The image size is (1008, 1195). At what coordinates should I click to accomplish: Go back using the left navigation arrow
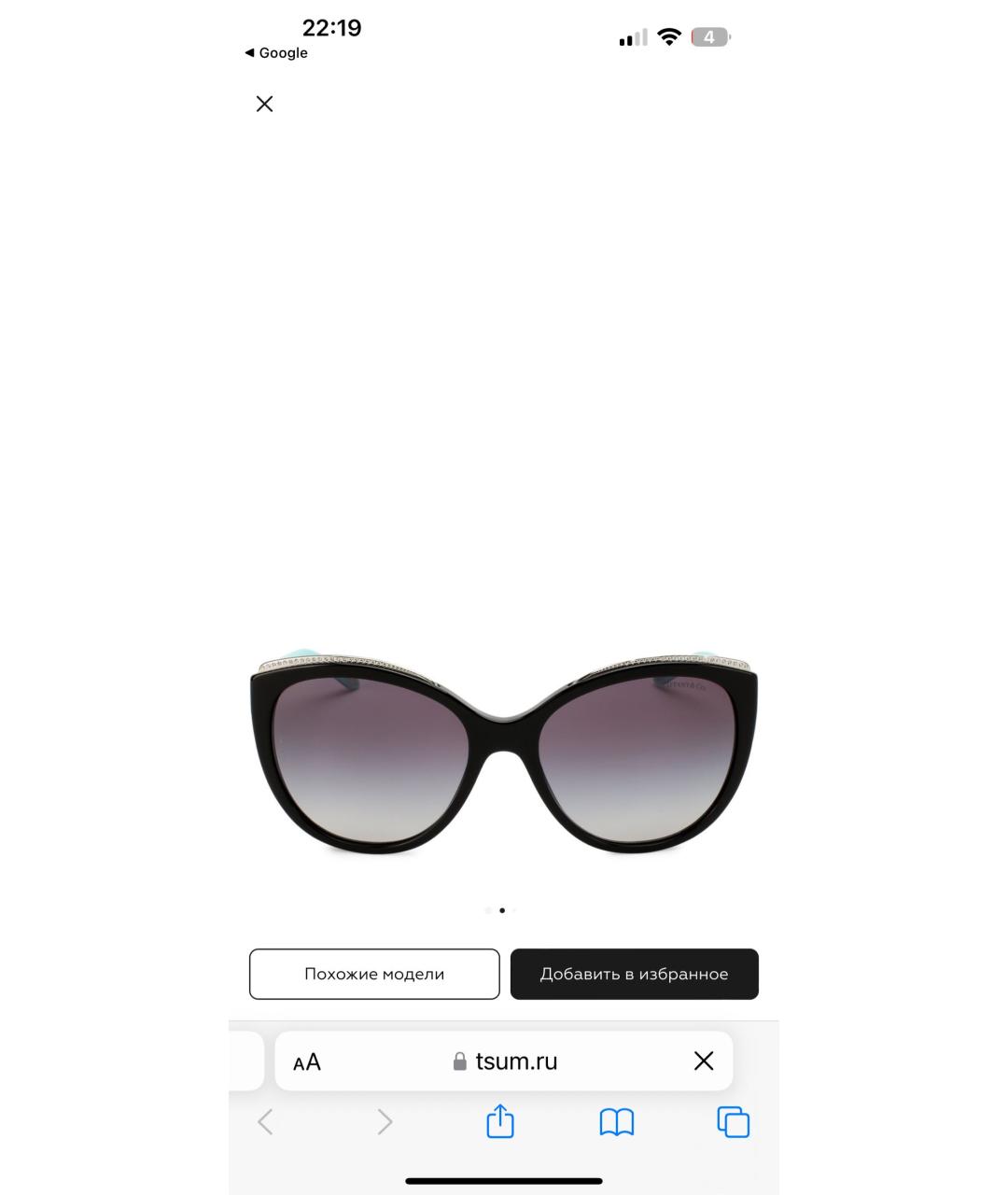[x=267, y=1122]
